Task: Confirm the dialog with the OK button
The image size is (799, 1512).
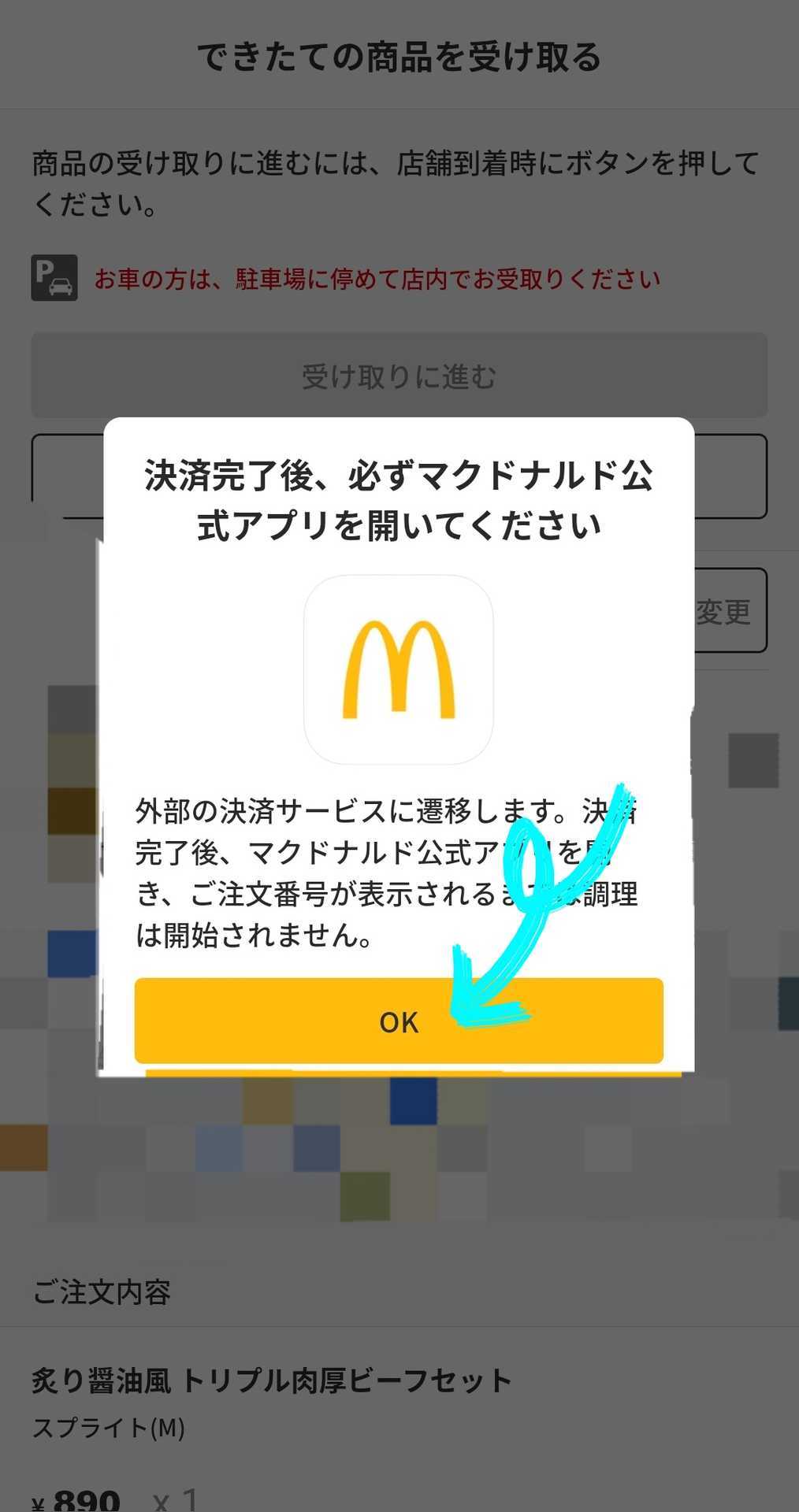Action: (x=399, y=1021)
